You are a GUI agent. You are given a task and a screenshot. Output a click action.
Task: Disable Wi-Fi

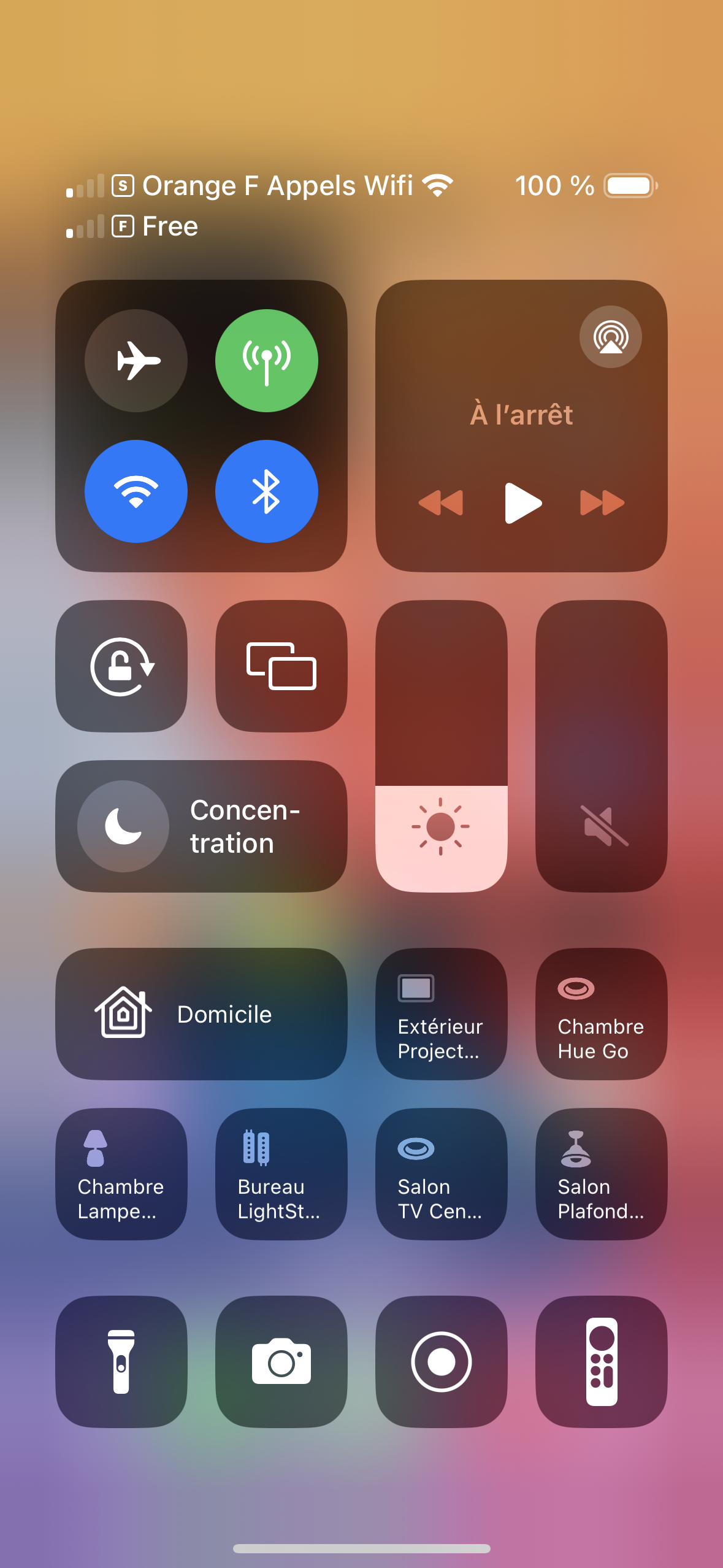tap(136, 491)
